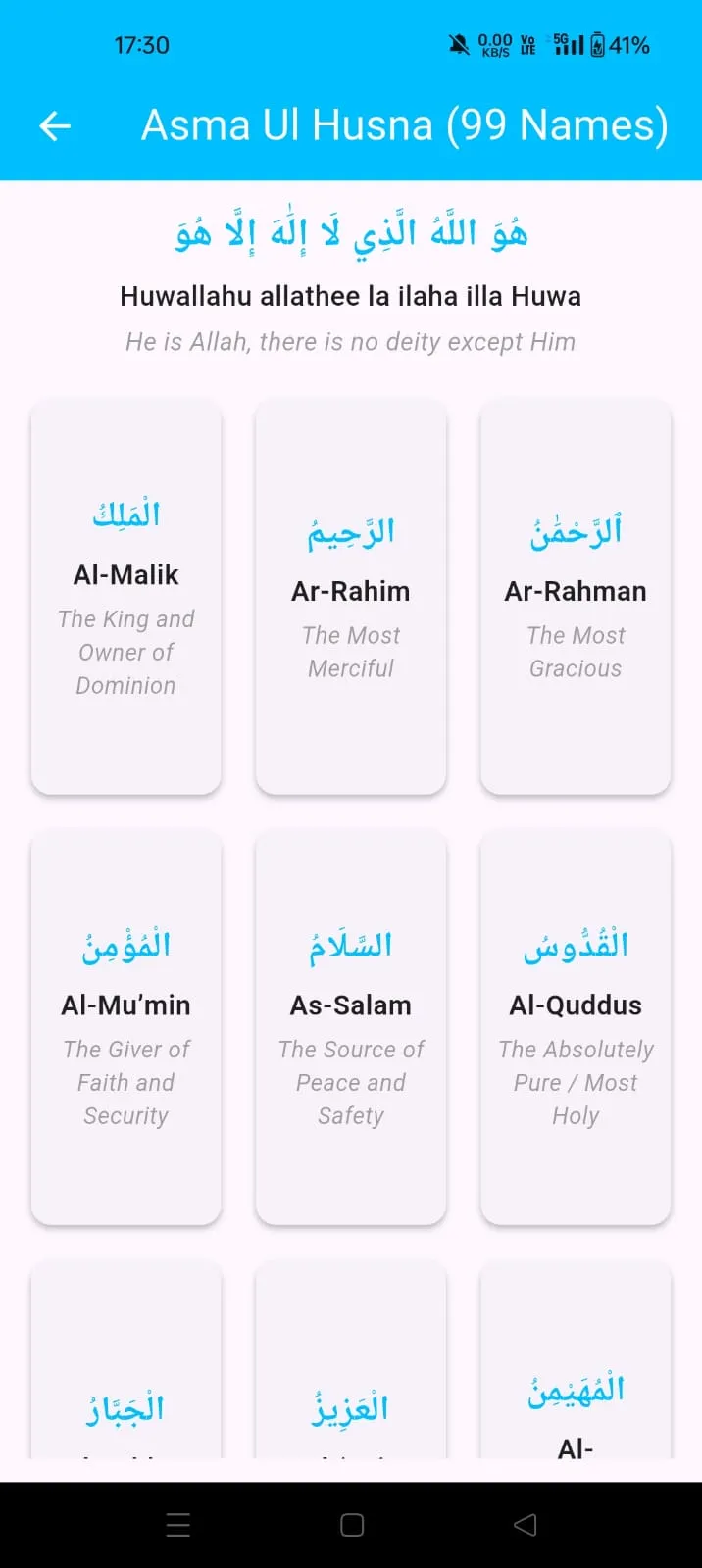Select the As-Salam card
The image size is (702, 1568).
[x=351, y=1028]
